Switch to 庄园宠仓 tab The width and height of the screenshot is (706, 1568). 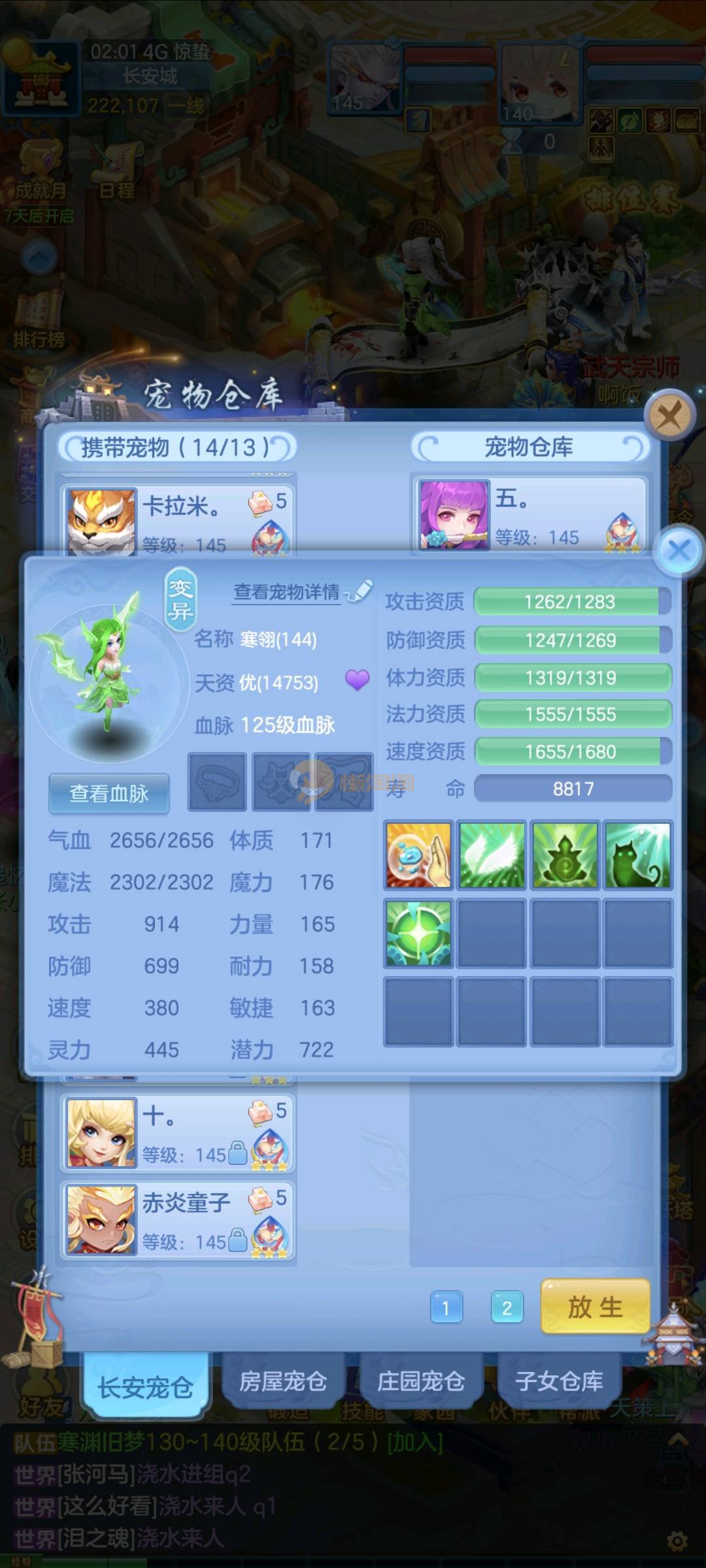(421, 1382)
